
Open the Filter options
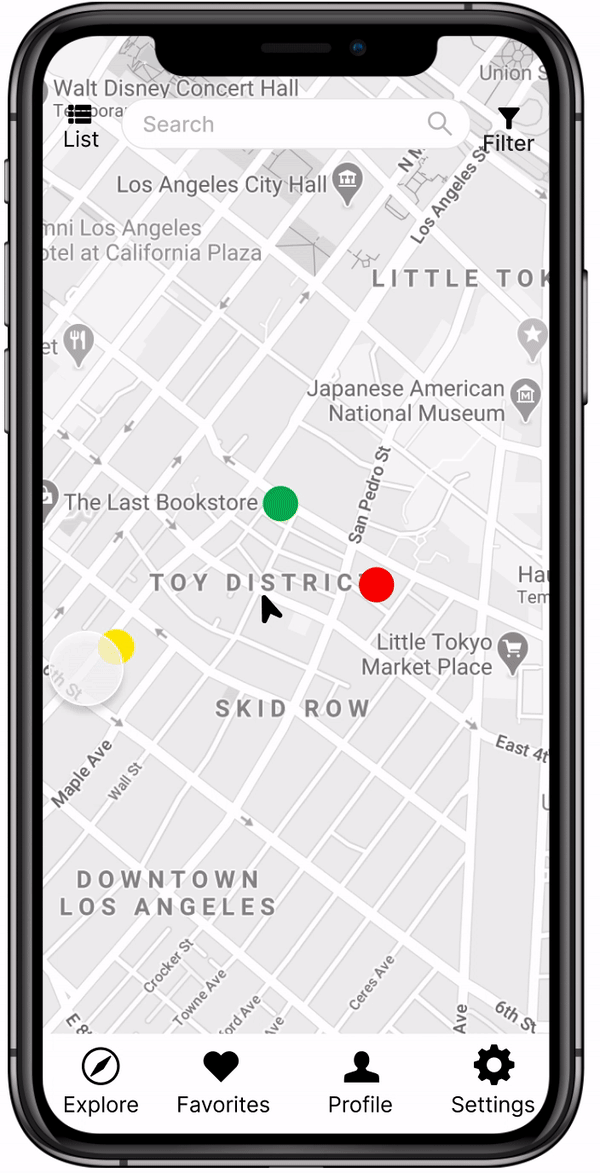coord(508,131)
